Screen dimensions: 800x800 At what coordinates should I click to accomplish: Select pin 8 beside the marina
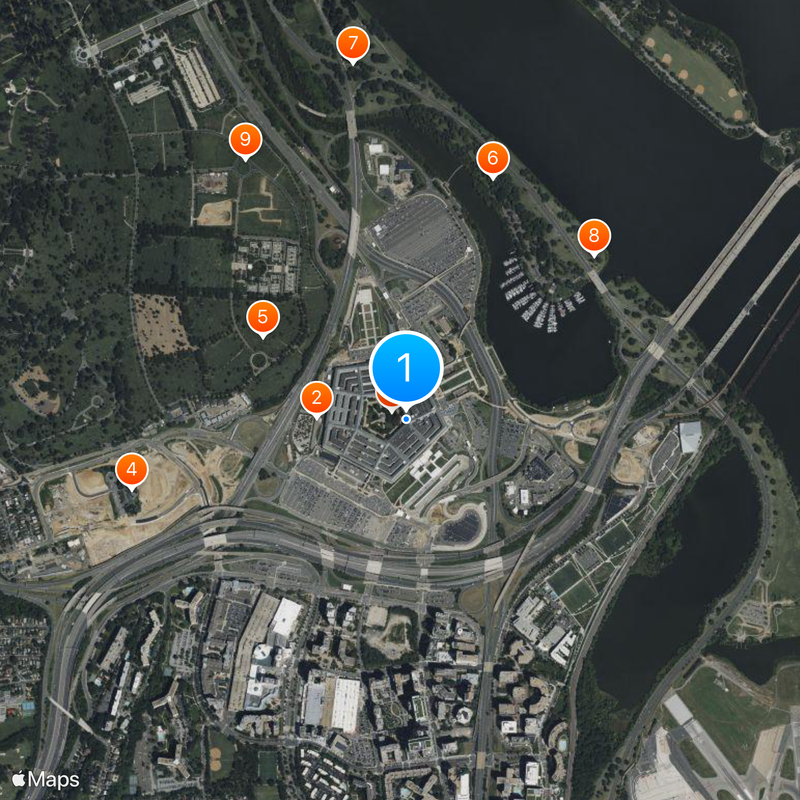tap(594, 236)
